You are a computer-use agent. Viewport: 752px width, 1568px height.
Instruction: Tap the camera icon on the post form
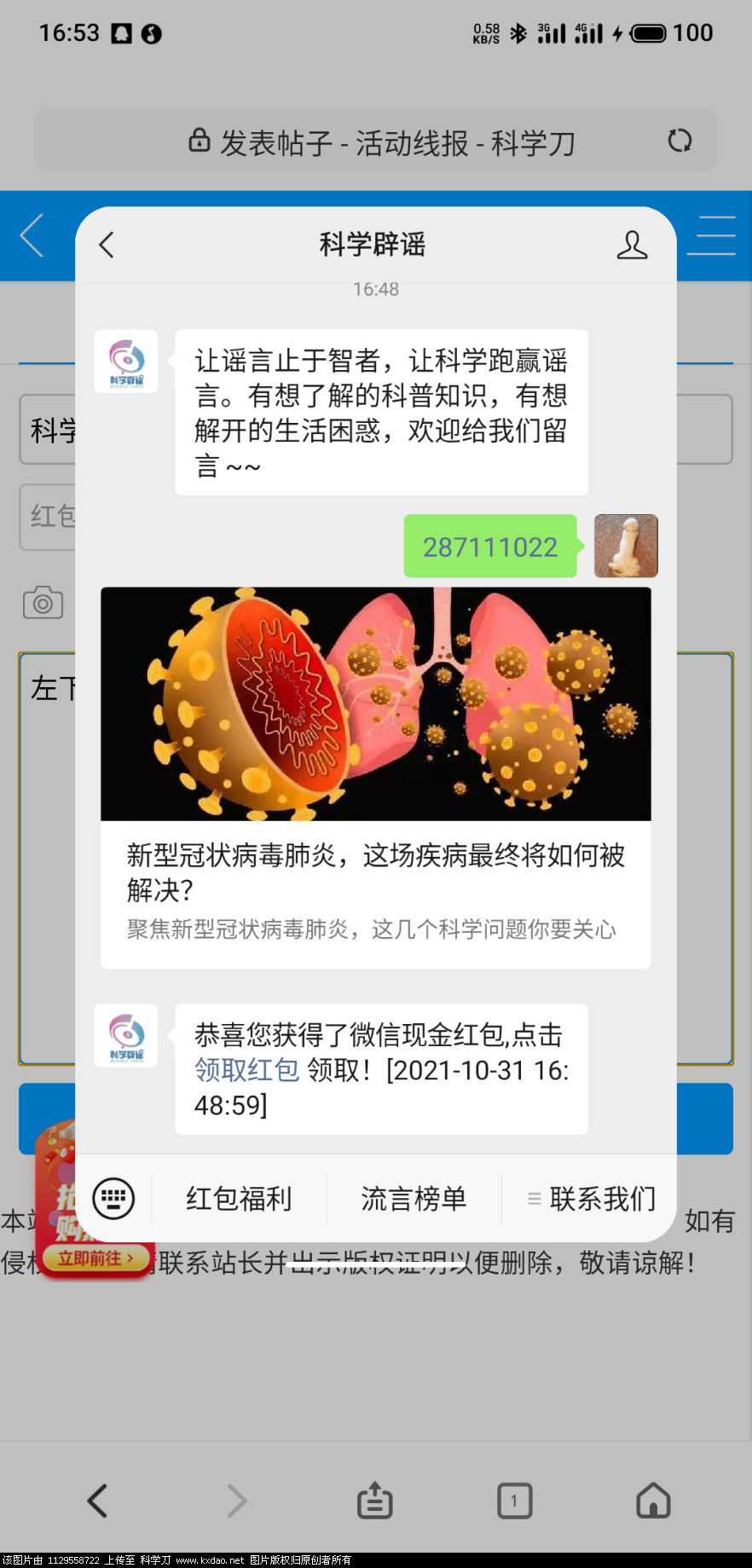tap(41, 603)
